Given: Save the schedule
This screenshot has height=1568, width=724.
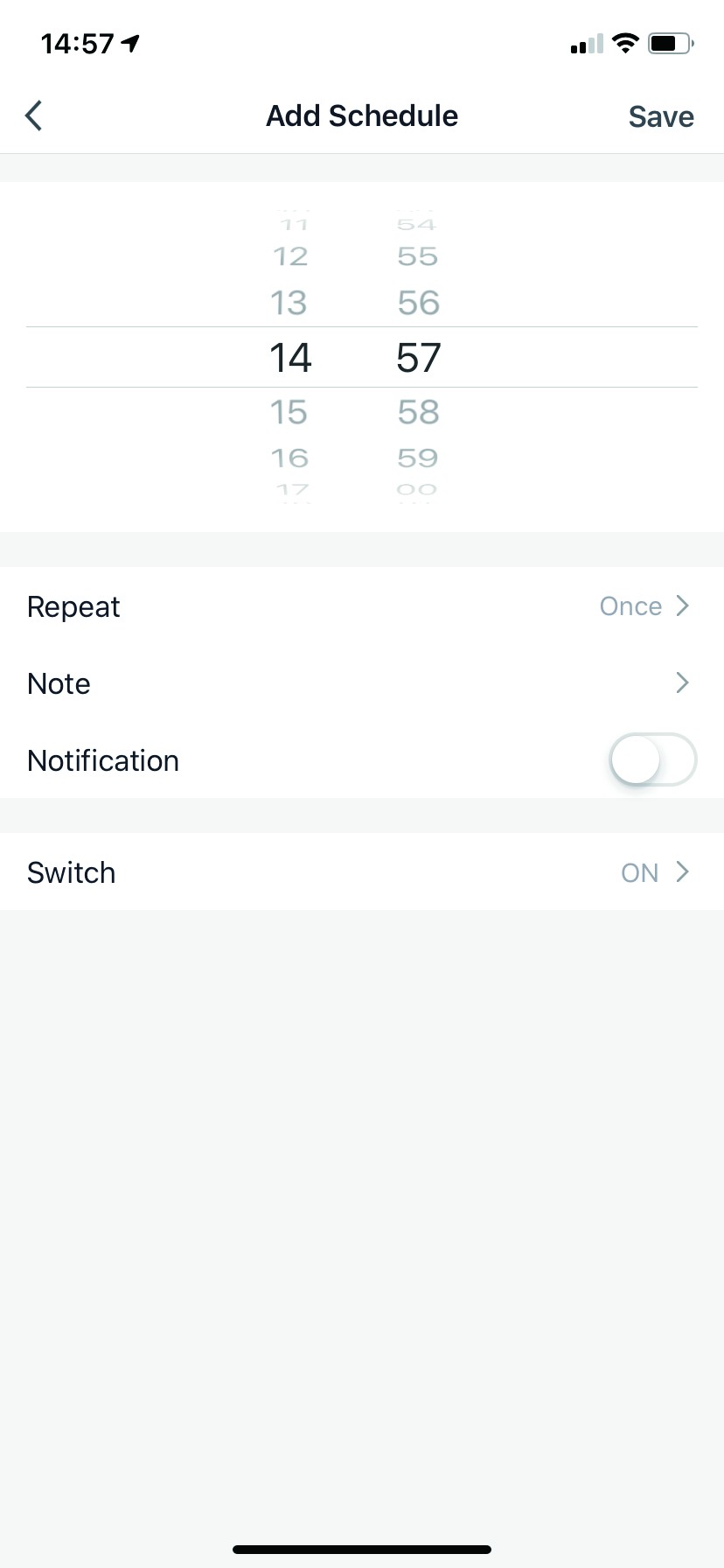Looking at the screenshot, I should point(661,116).
